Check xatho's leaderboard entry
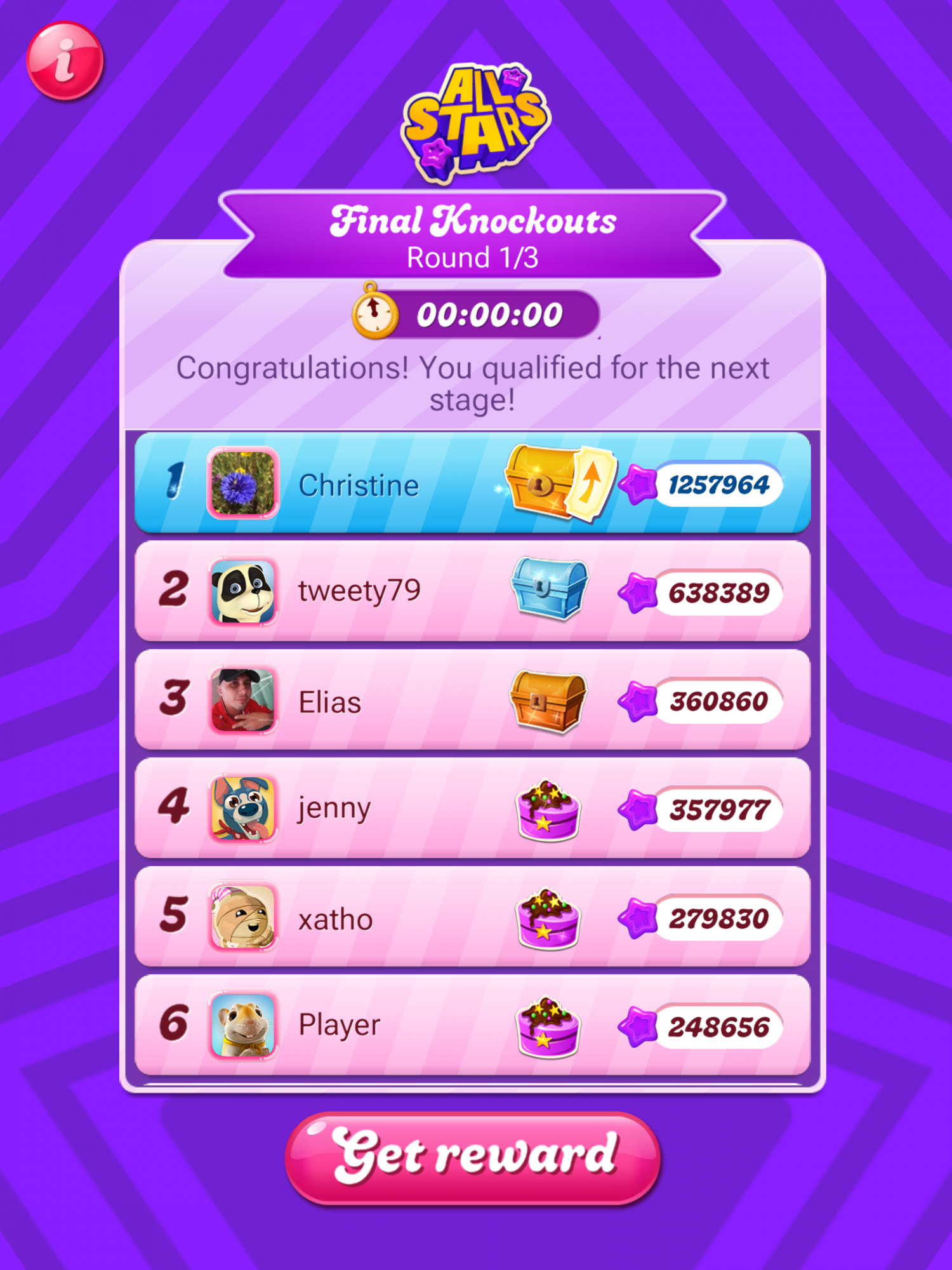 click(472, 918)
